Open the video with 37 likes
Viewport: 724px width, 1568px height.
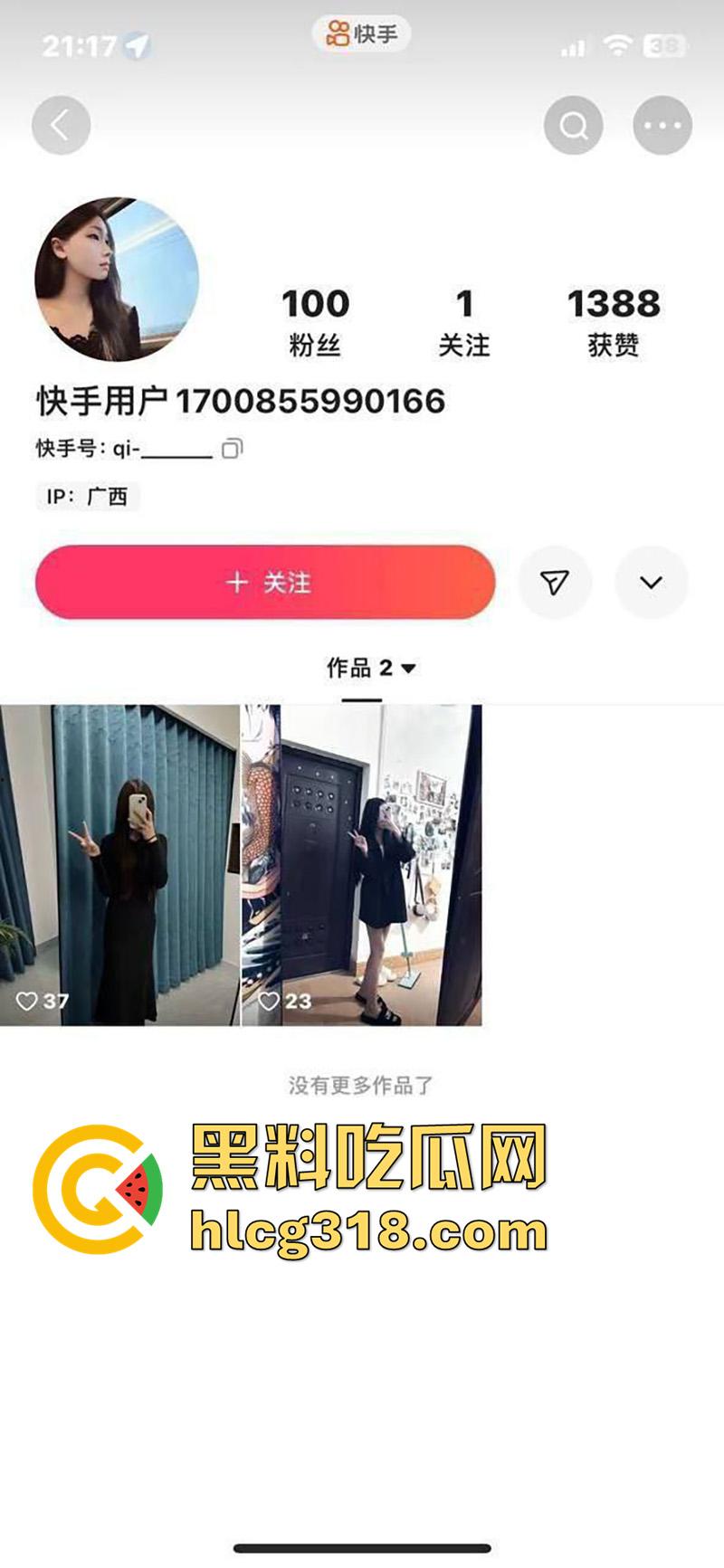point(119,864)
